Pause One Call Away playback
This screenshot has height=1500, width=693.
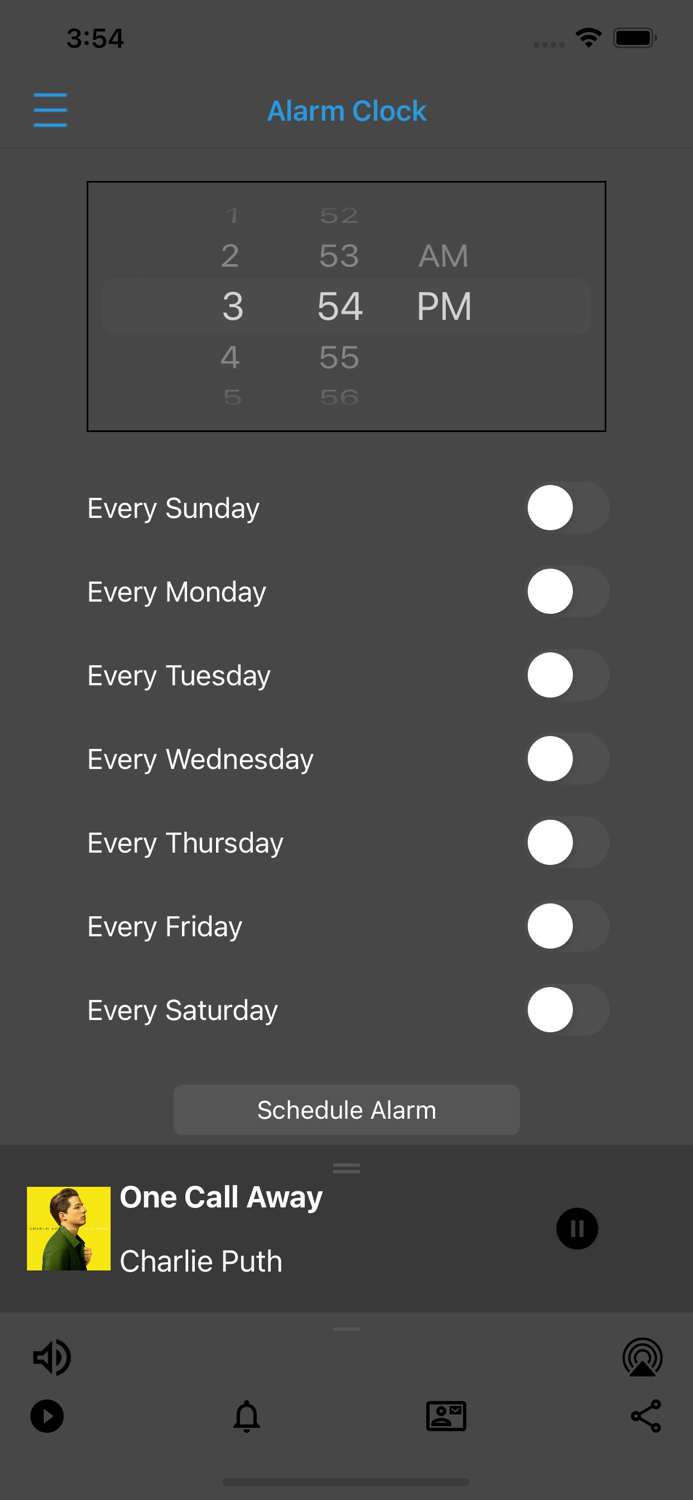[577, 1229]
